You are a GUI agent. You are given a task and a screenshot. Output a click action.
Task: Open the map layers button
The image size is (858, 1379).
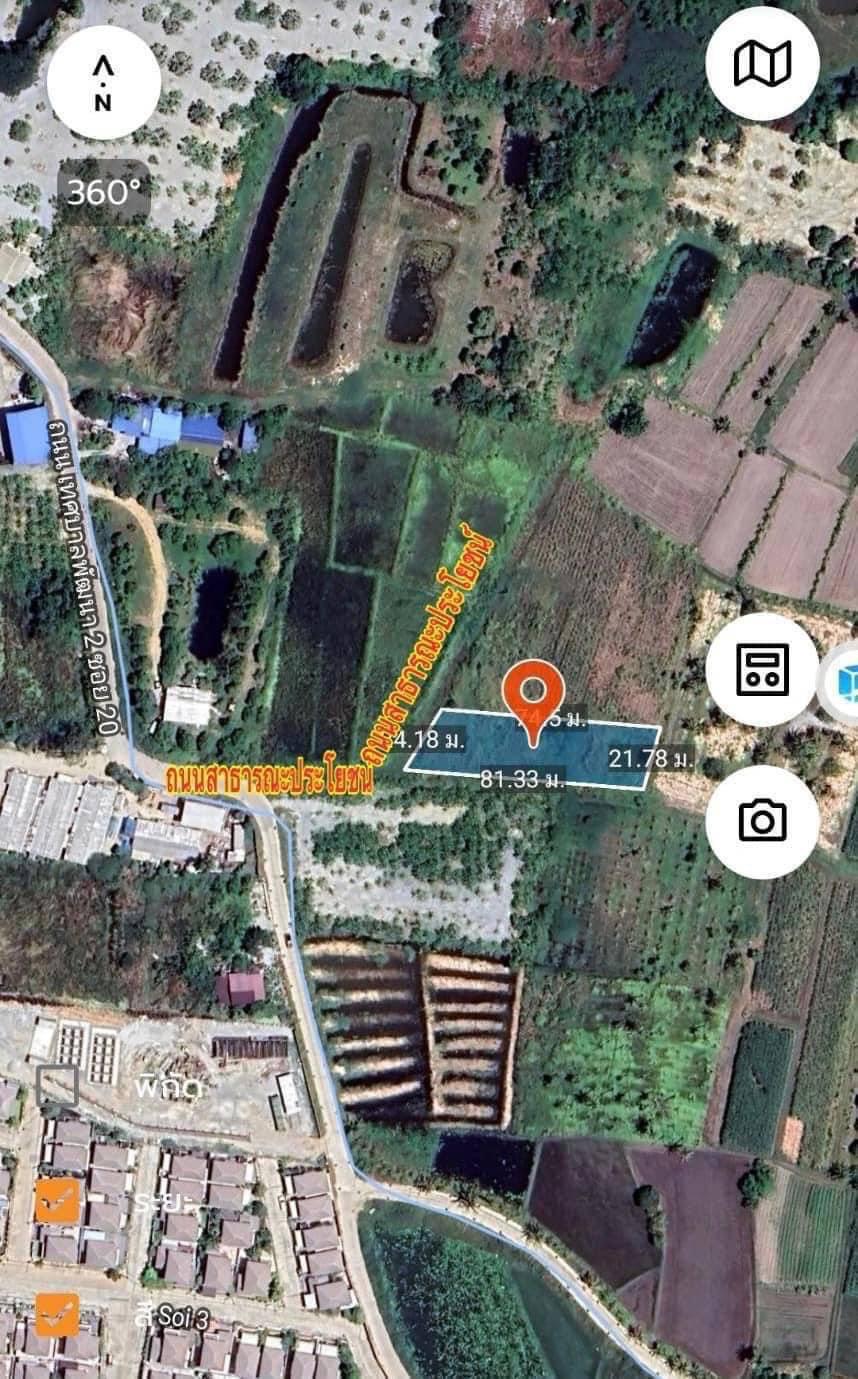pos(762,64)
